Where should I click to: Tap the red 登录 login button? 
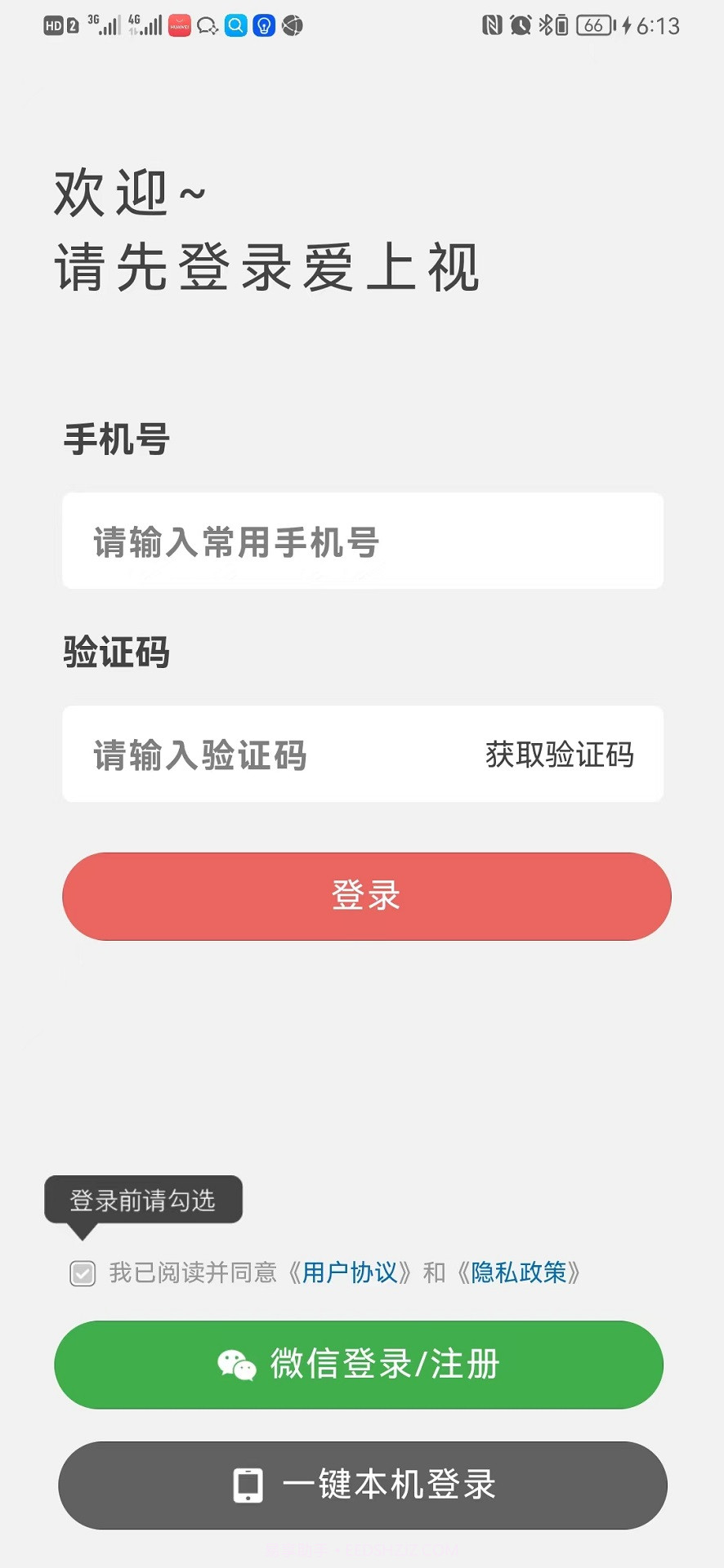pos(362,896)
